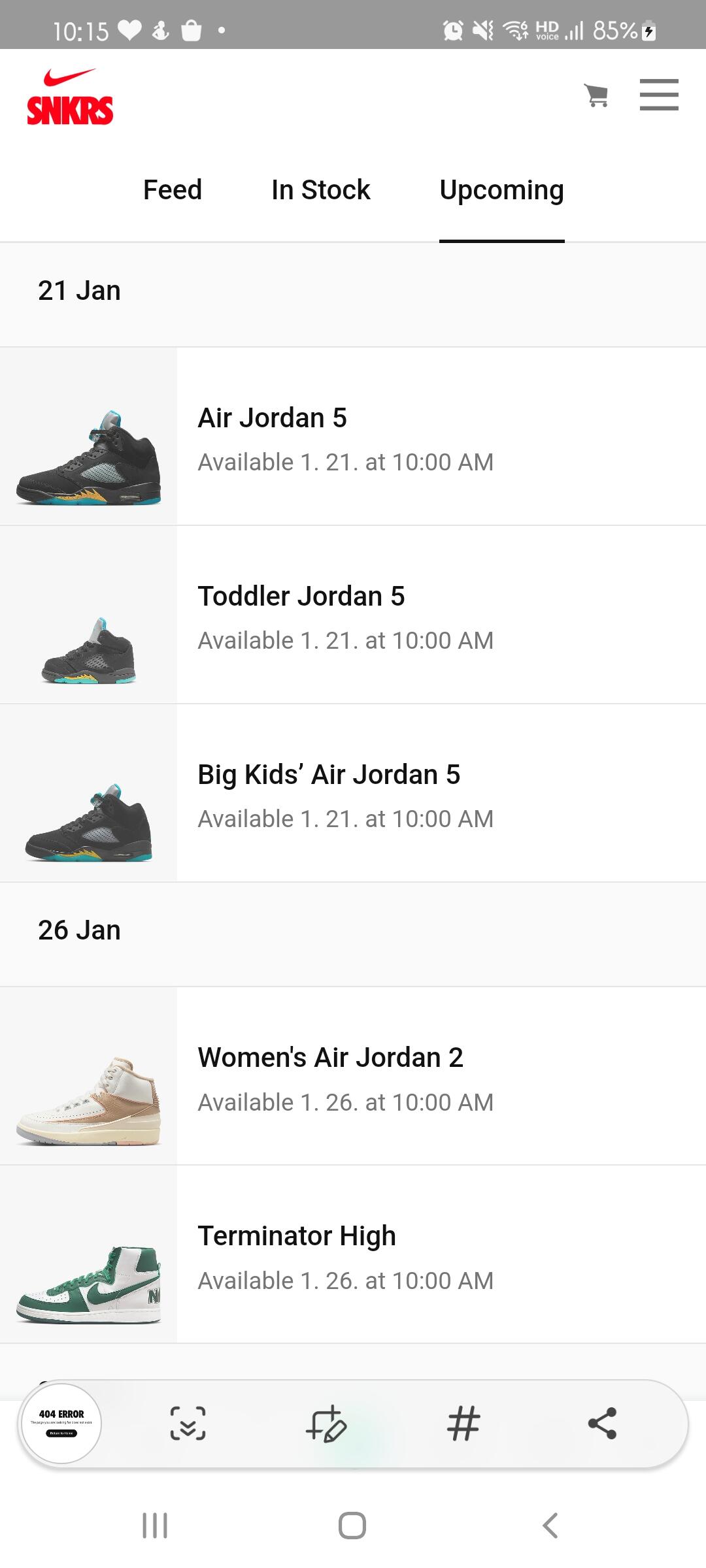
Task: Open the screenshot preview thumbnail
Action: coord(61,1424)
